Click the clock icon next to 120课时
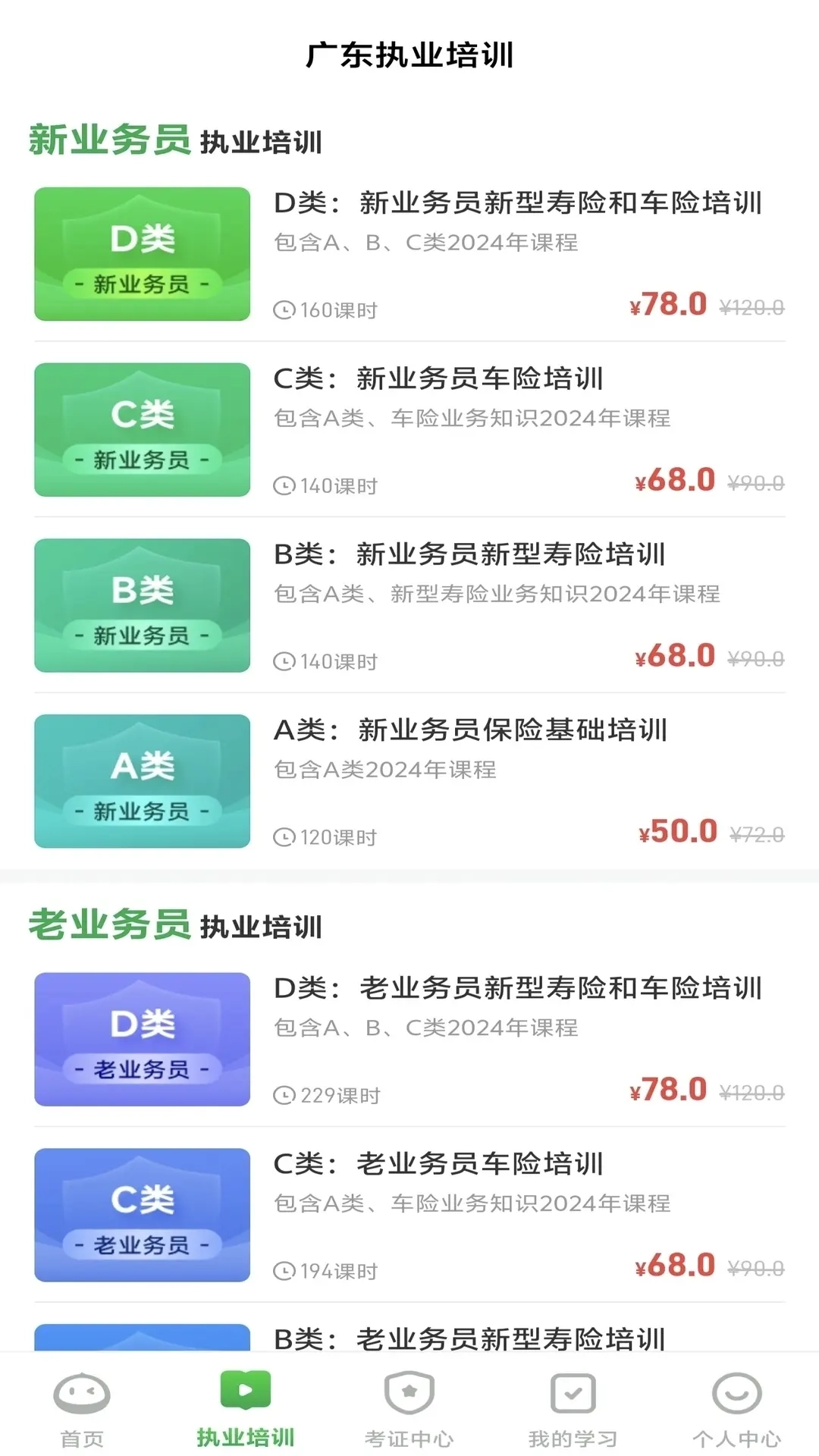Image resolution: width=819 pixels, height=1456 pixels. tap(284, 838)
